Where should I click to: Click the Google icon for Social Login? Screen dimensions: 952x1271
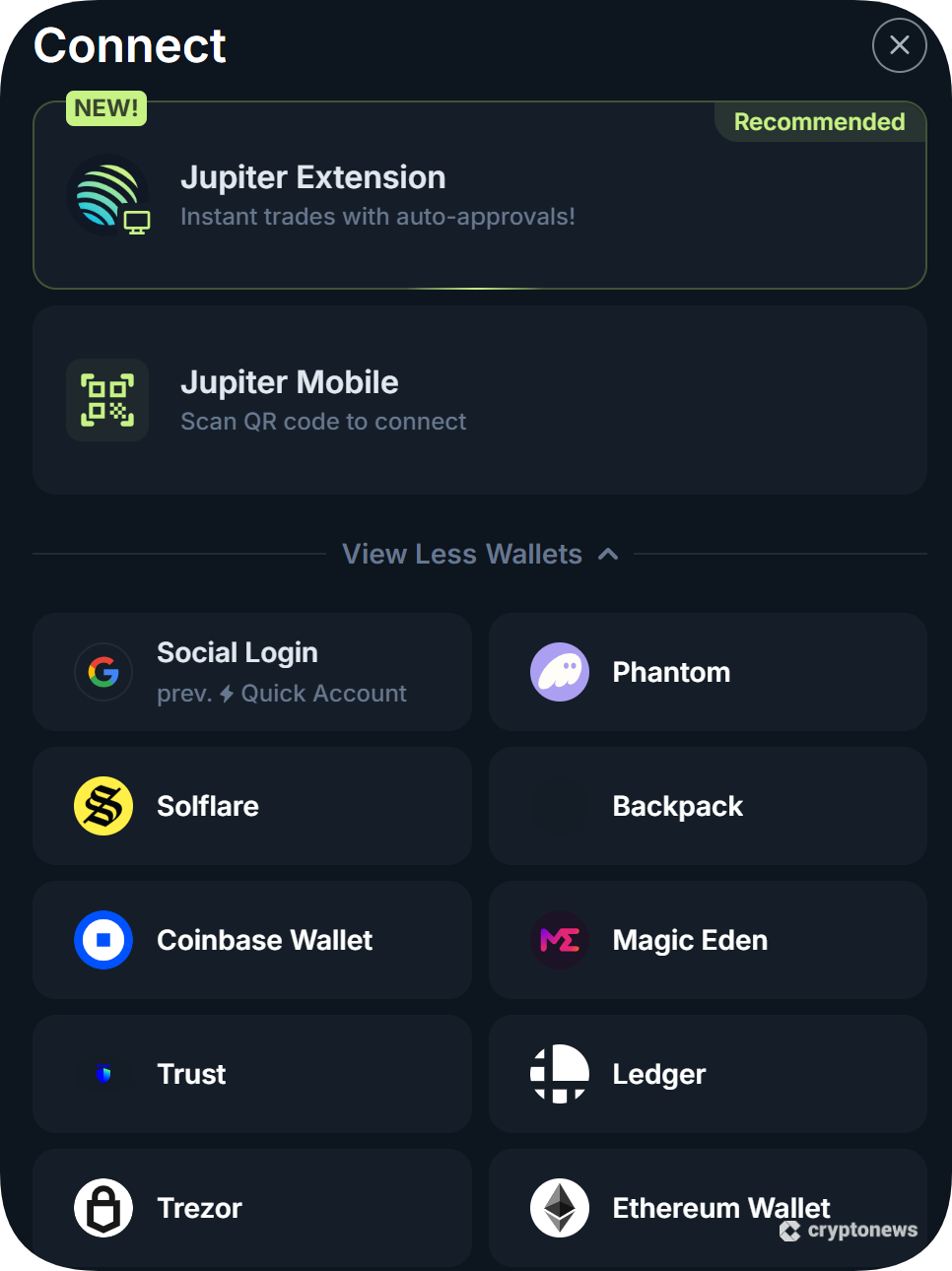[x=103, y=672]
